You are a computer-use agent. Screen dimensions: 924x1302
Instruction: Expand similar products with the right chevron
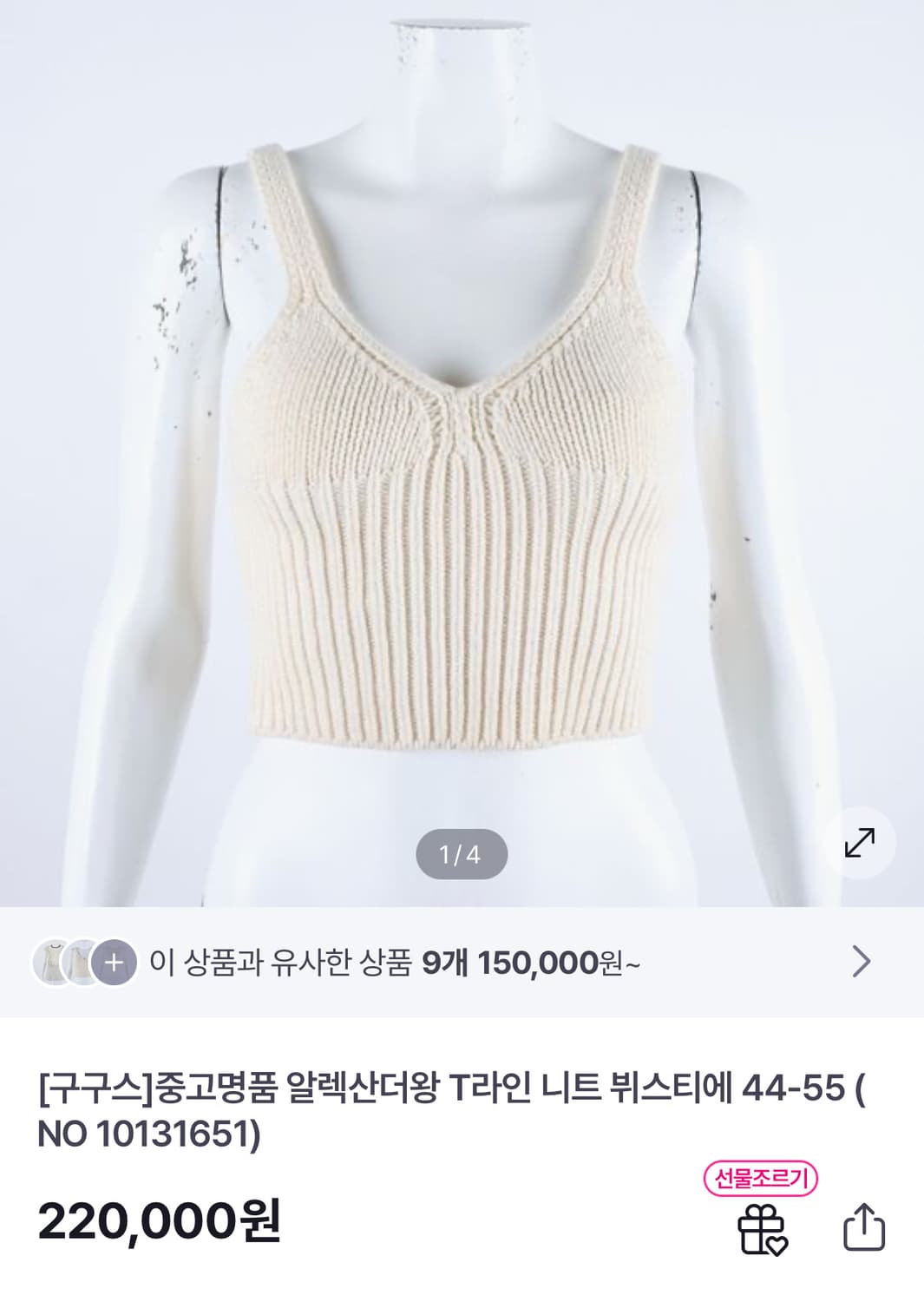coord(862,959)
